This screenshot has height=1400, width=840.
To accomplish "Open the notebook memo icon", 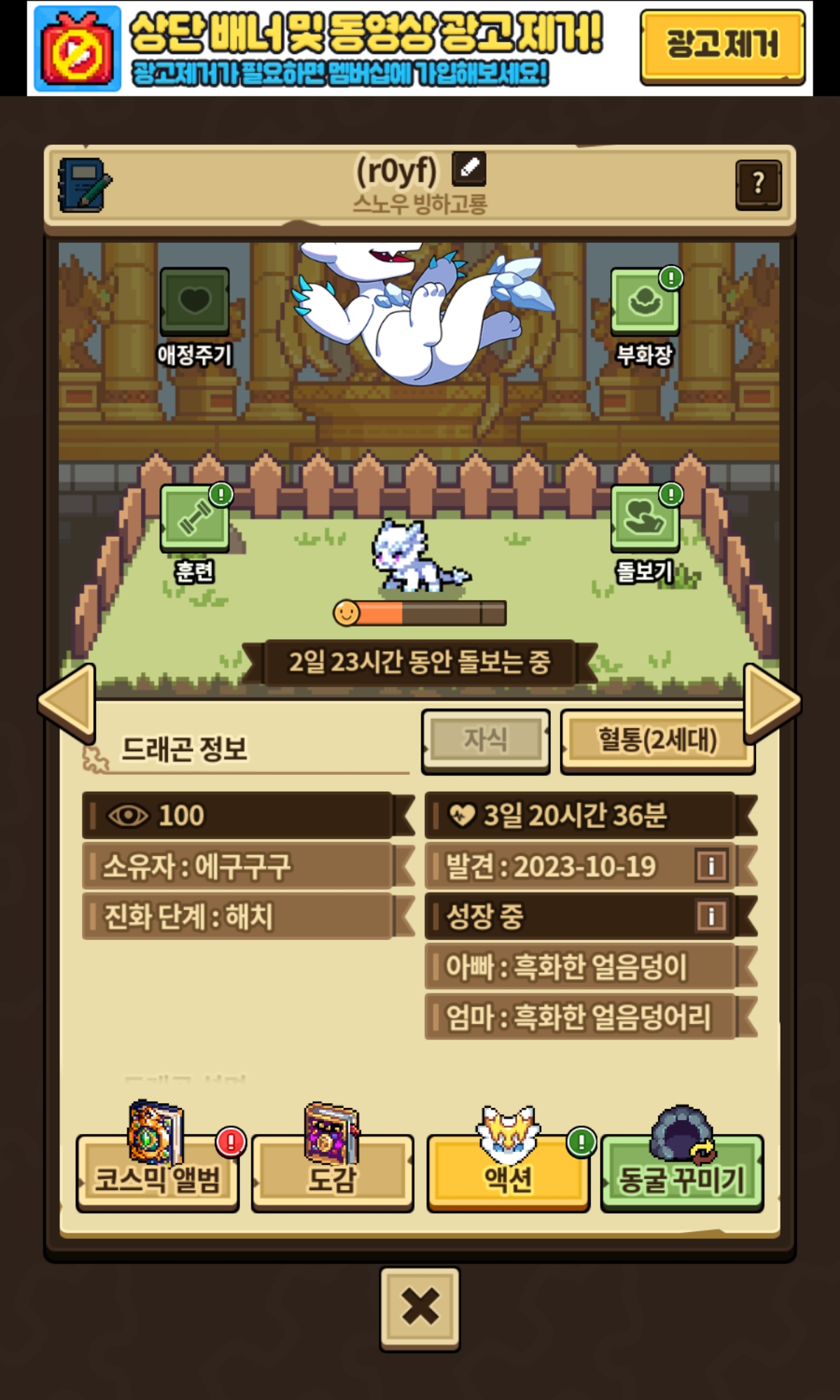I will [84, 185].
